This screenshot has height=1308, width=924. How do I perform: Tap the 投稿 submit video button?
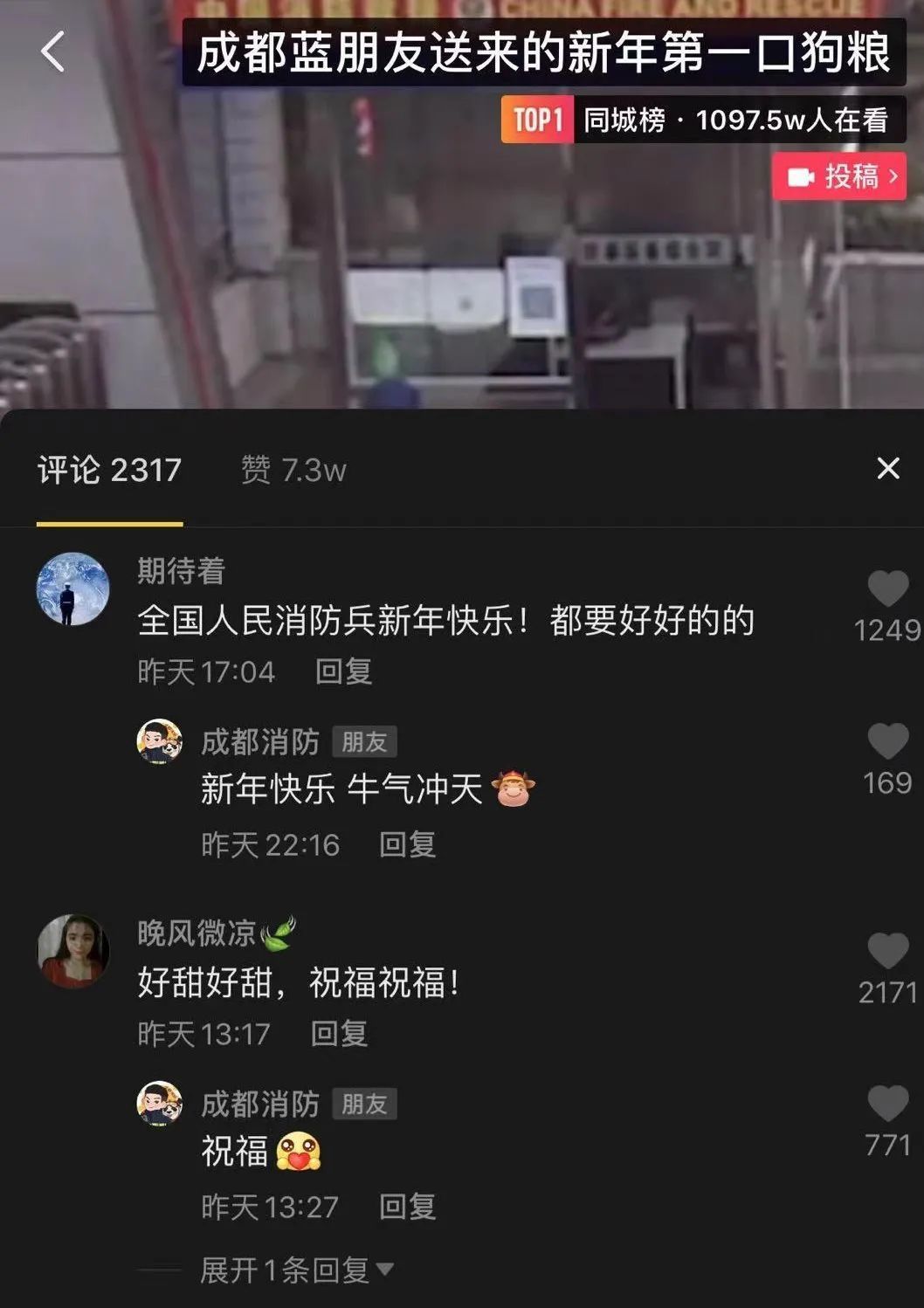[839, 176]
